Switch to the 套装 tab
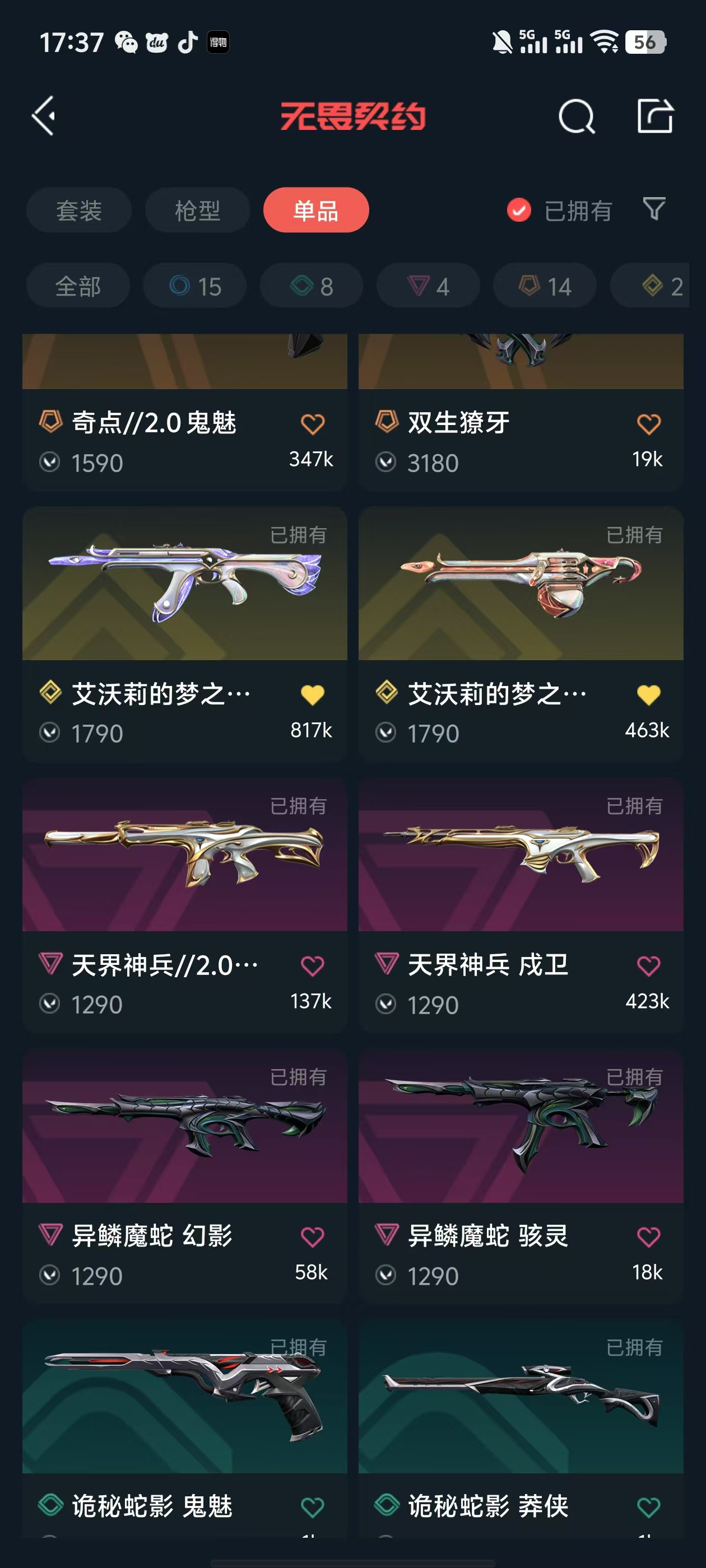This screenshot has height=1568, width=706. (x=79, y=211)
